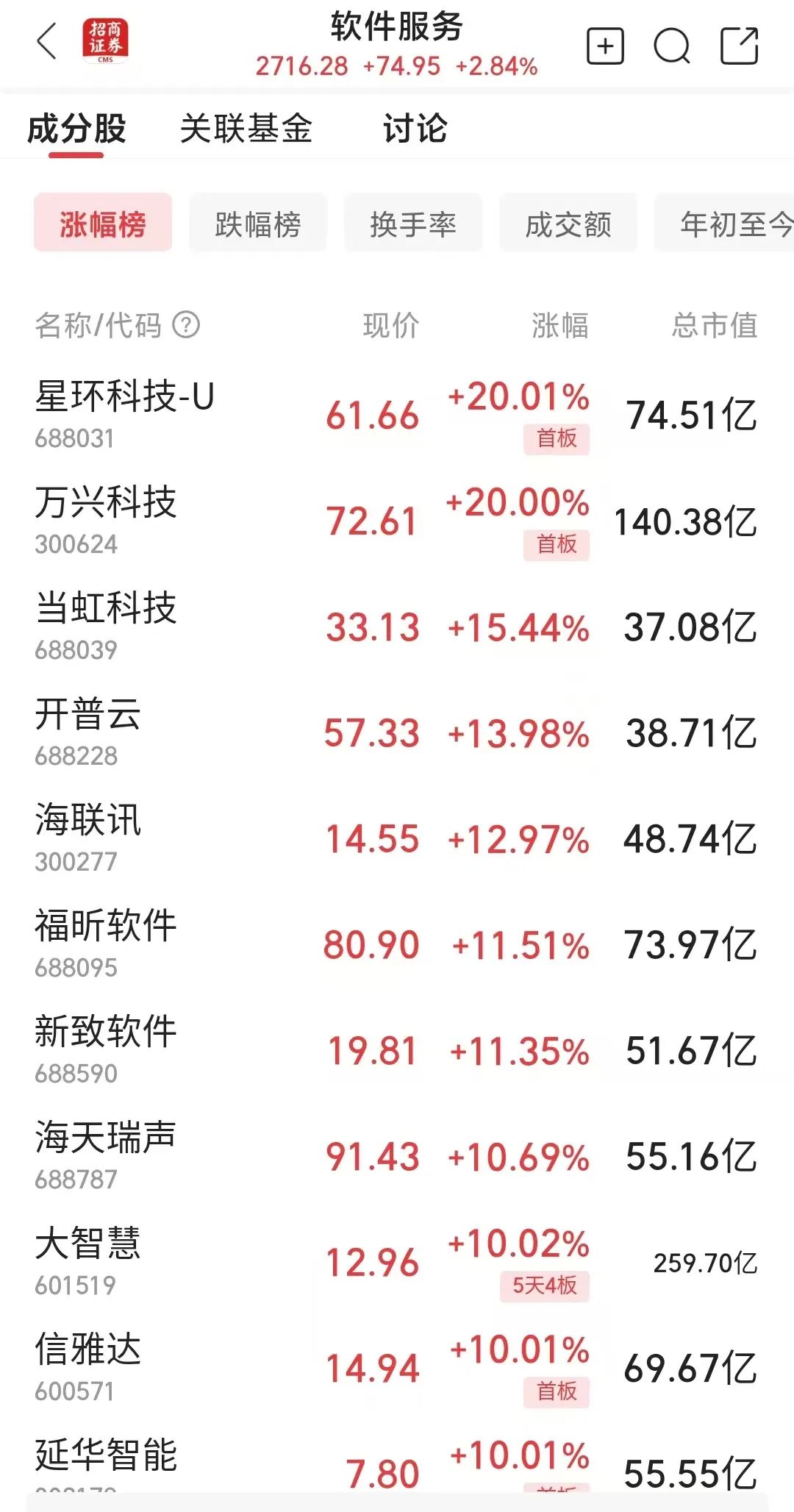Select the 成分股 tab
Image resolution: width=794 pixels, height=1512 pixels.
(x=76, y=129)
